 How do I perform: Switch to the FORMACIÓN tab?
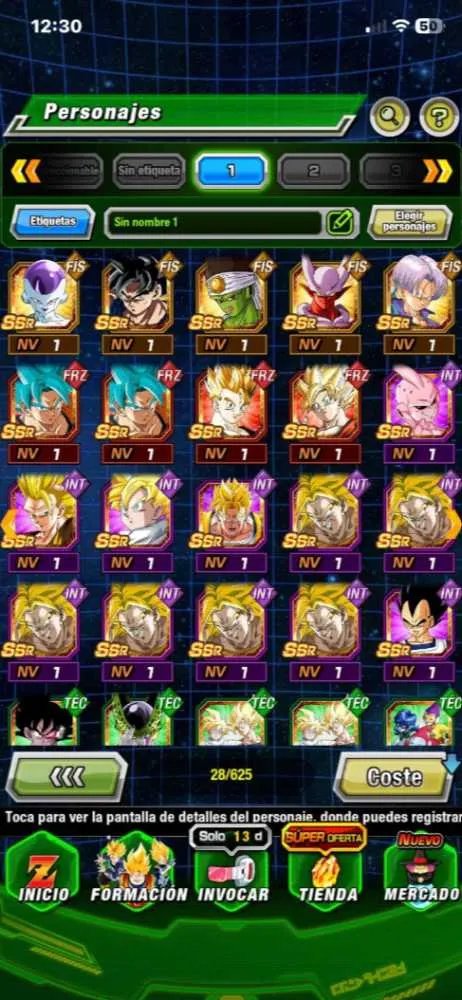coord(138,871)
